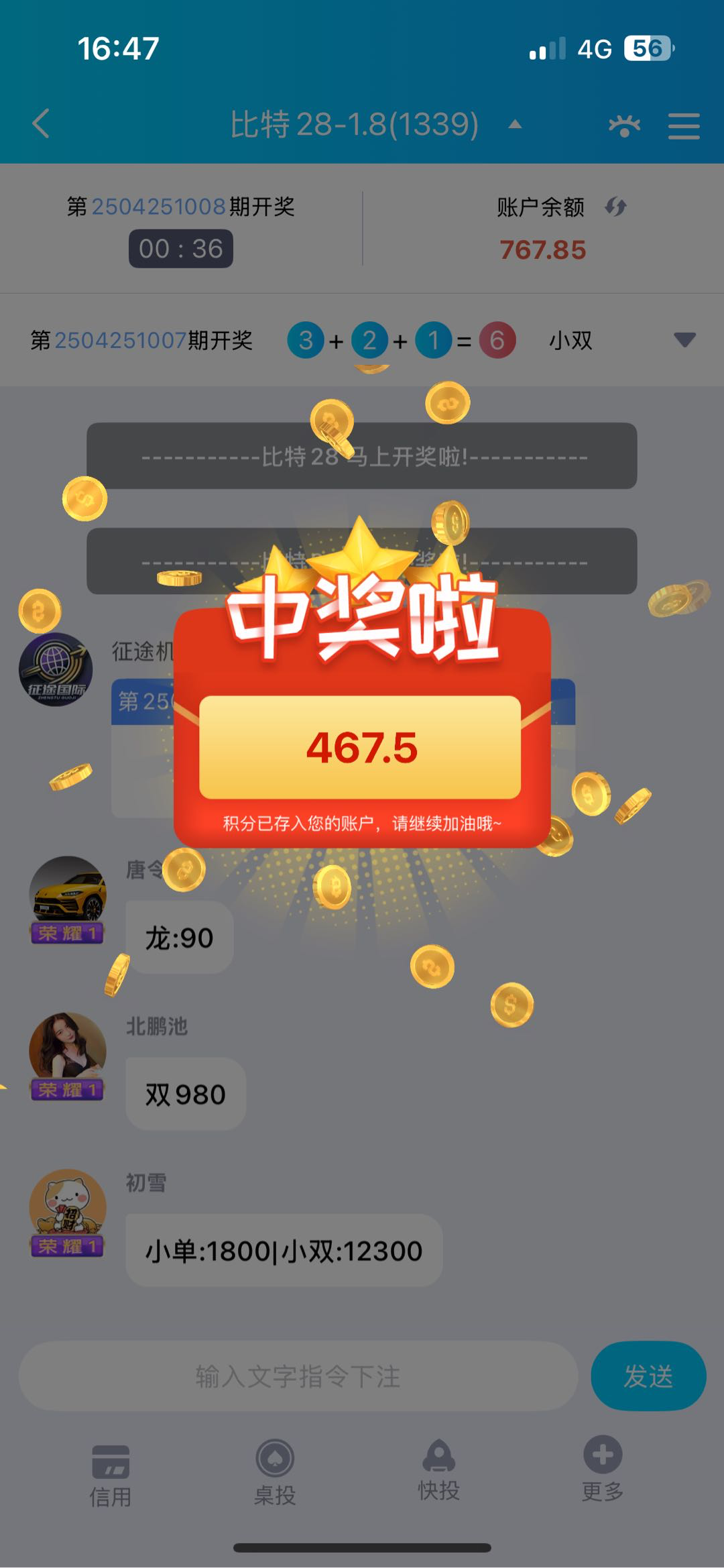724x1568 pixels.
Task: Toggle the eye visibility icon in the header
Action: tap(624, 125)
